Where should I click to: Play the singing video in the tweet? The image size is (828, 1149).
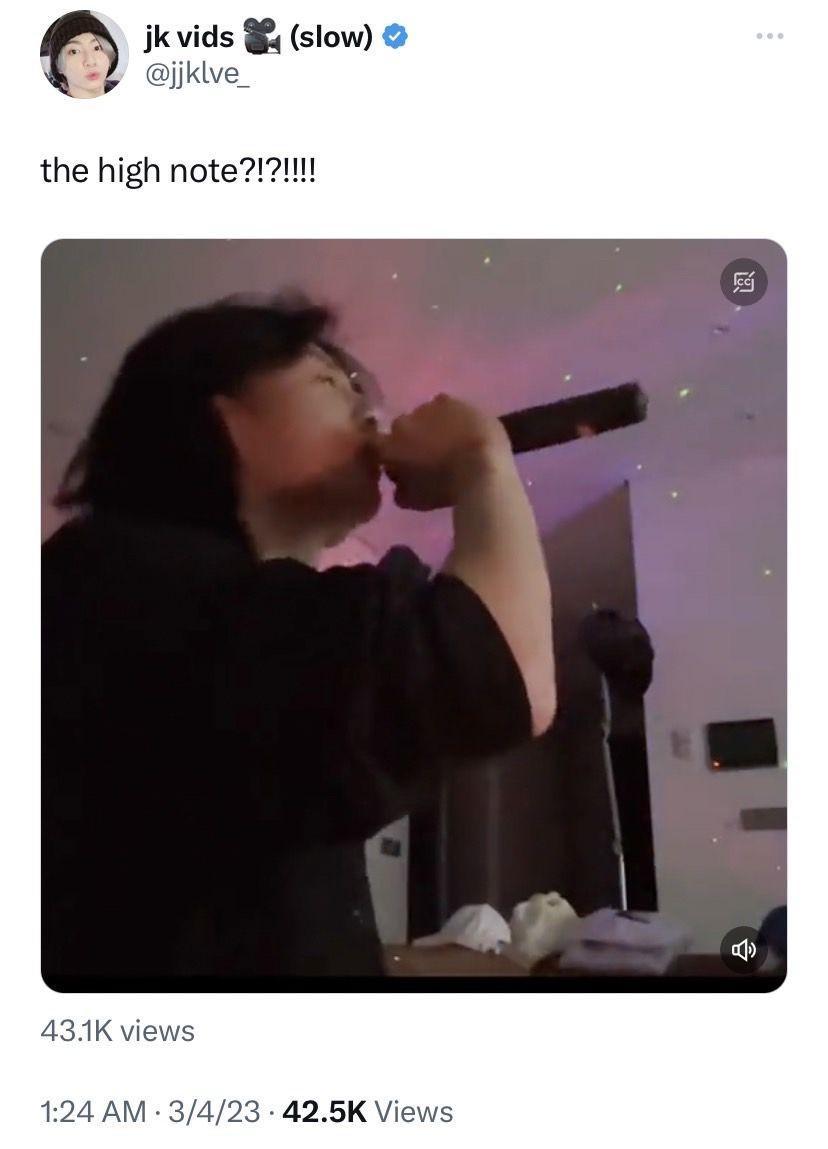click(413, 615)
